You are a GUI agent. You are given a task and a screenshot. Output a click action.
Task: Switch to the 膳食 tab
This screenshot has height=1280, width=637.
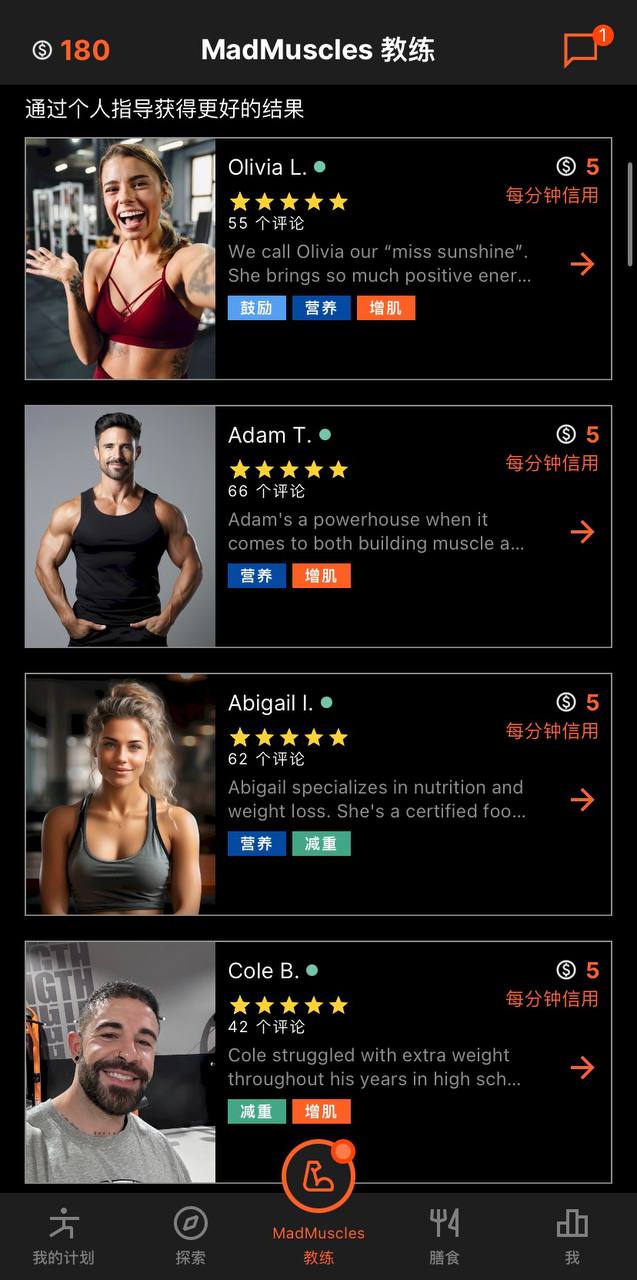(x=445, y=1236)
